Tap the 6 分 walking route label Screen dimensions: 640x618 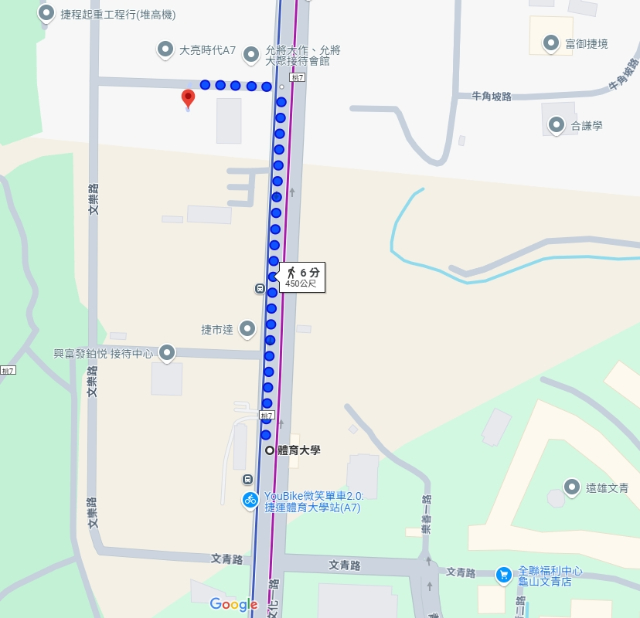[302, 277]
